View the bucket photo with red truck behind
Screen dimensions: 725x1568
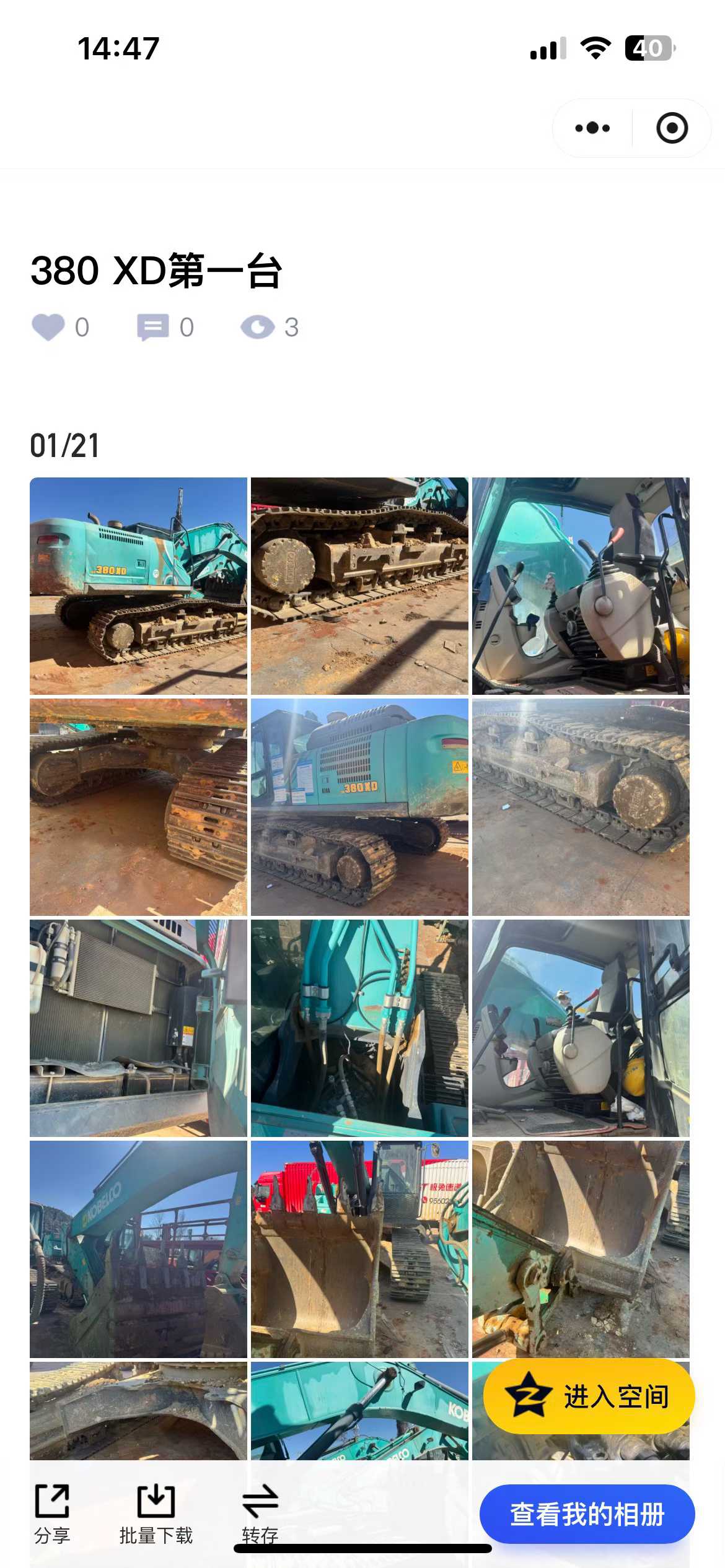pyautogui.click(x=359, y=1249)
